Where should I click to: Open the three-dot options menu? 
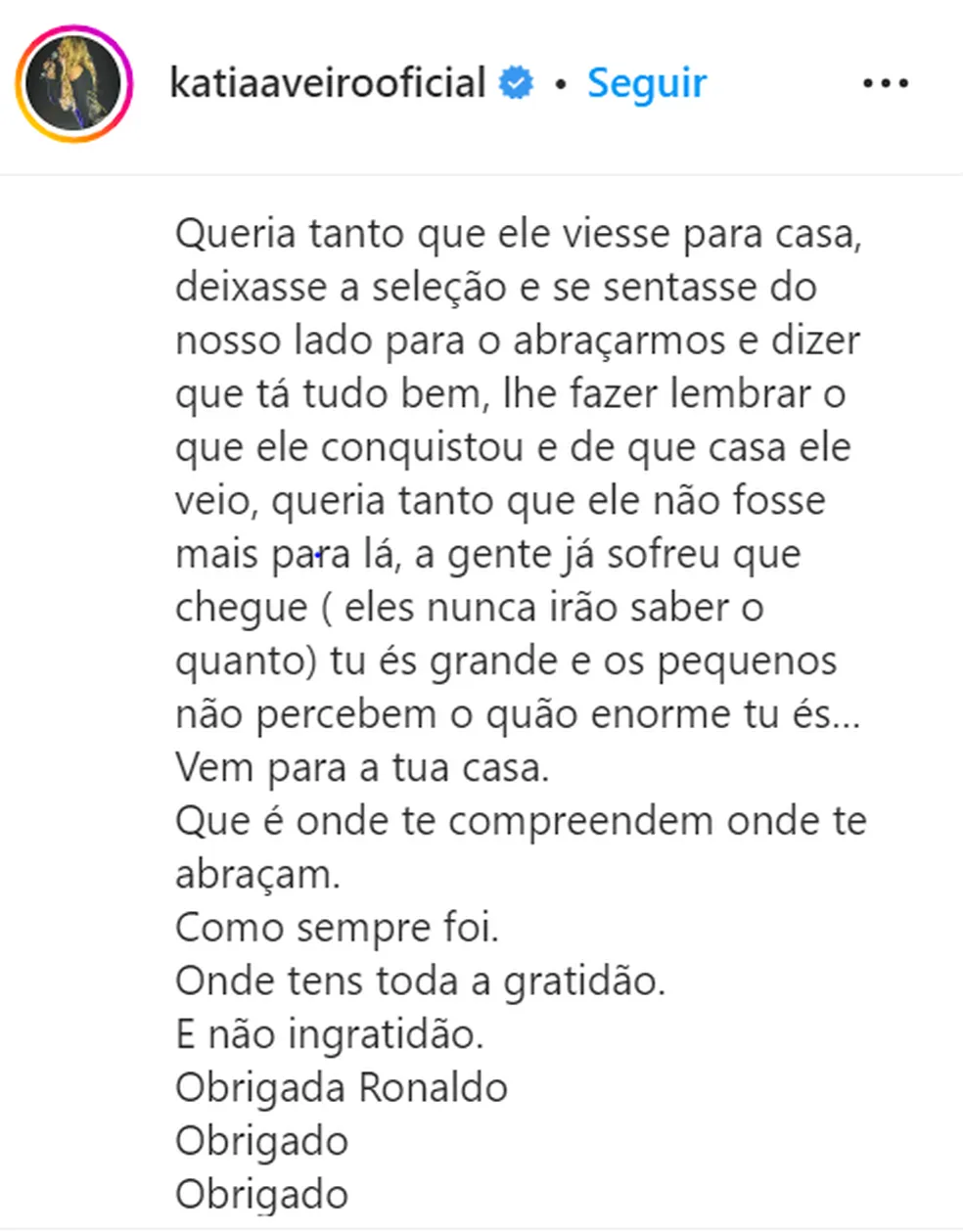tap(885, 84)
